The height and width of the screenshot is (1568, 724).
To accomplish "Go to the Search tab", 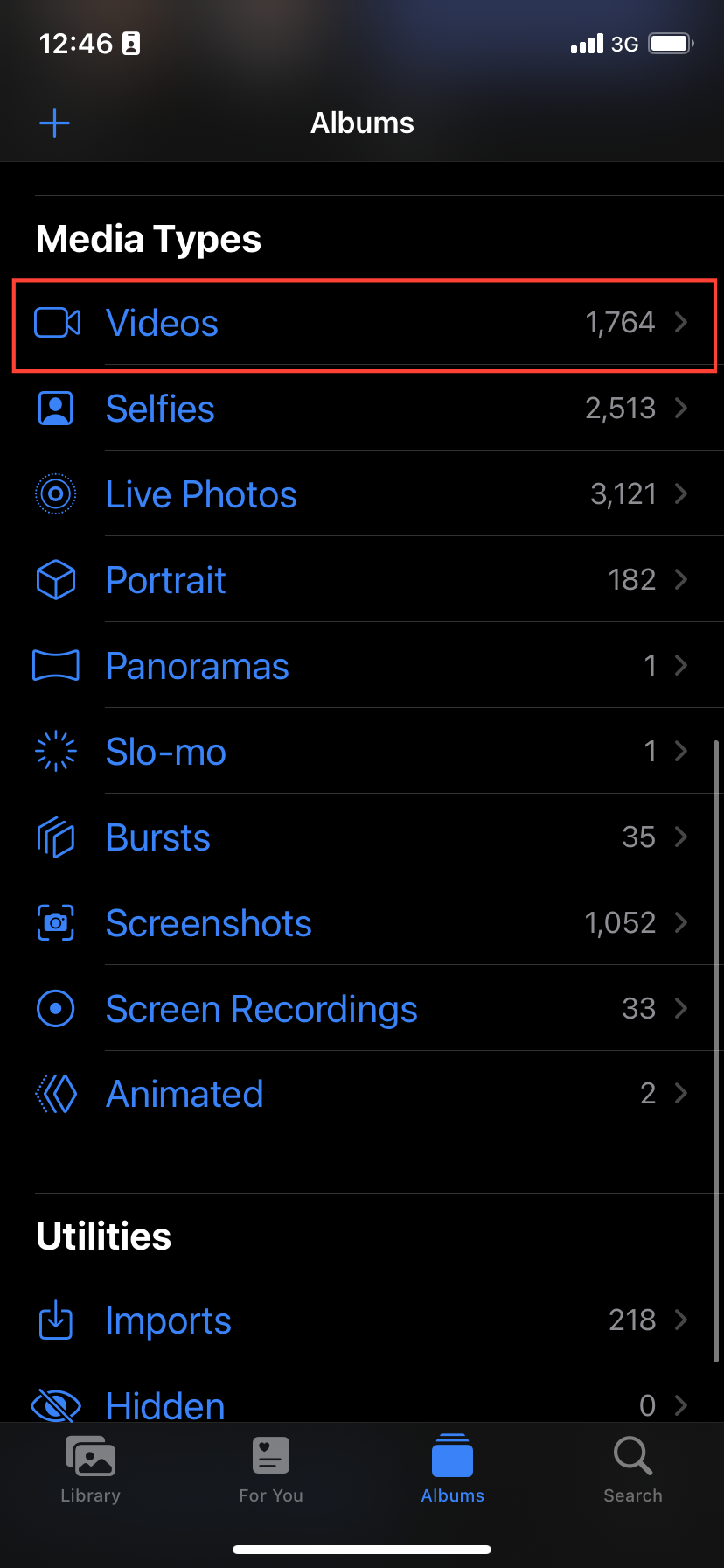I will (633, 1470).
